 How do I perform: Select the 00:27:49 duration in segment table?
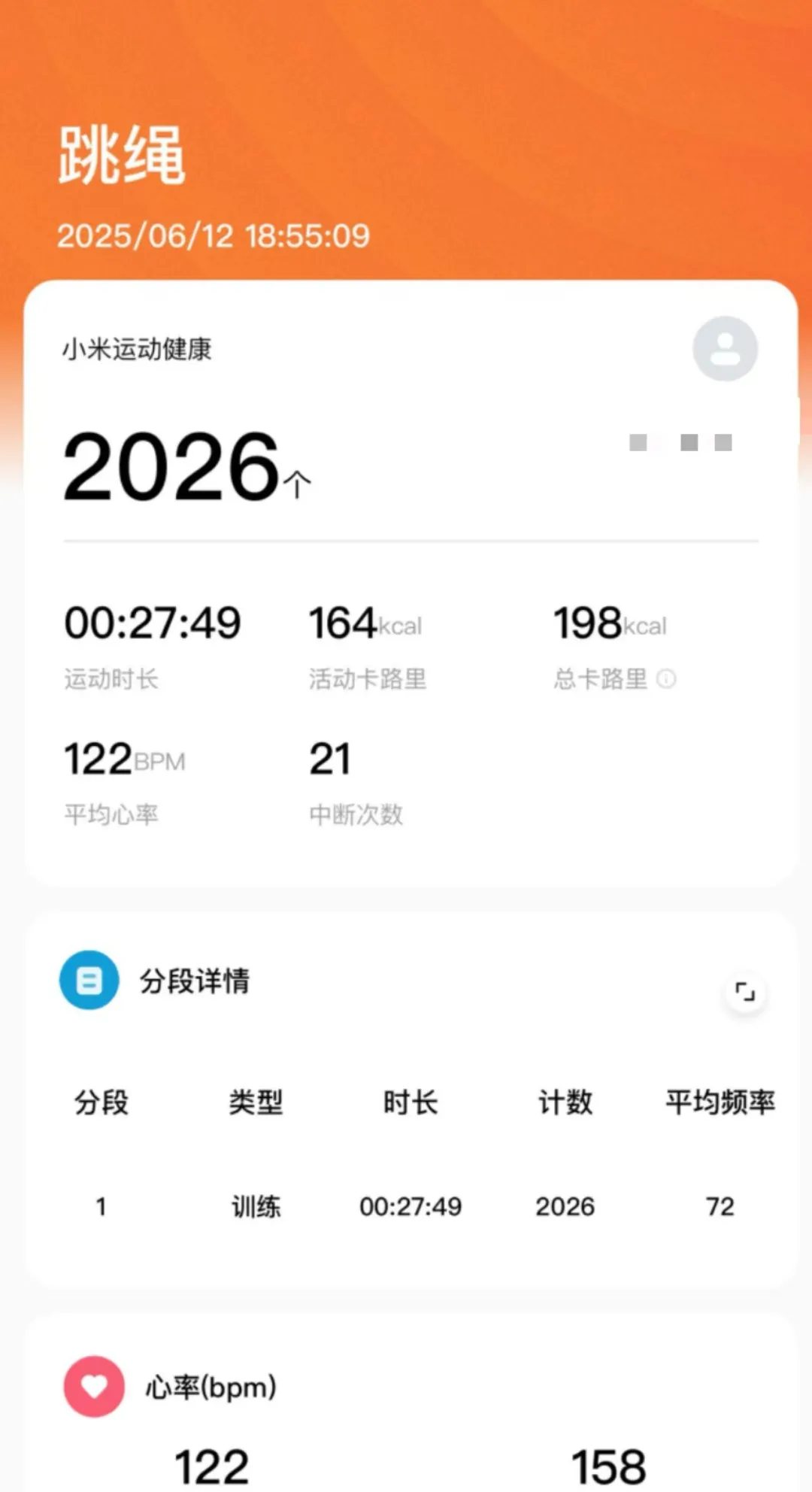pyautogui.click(x=411, y=1206)
